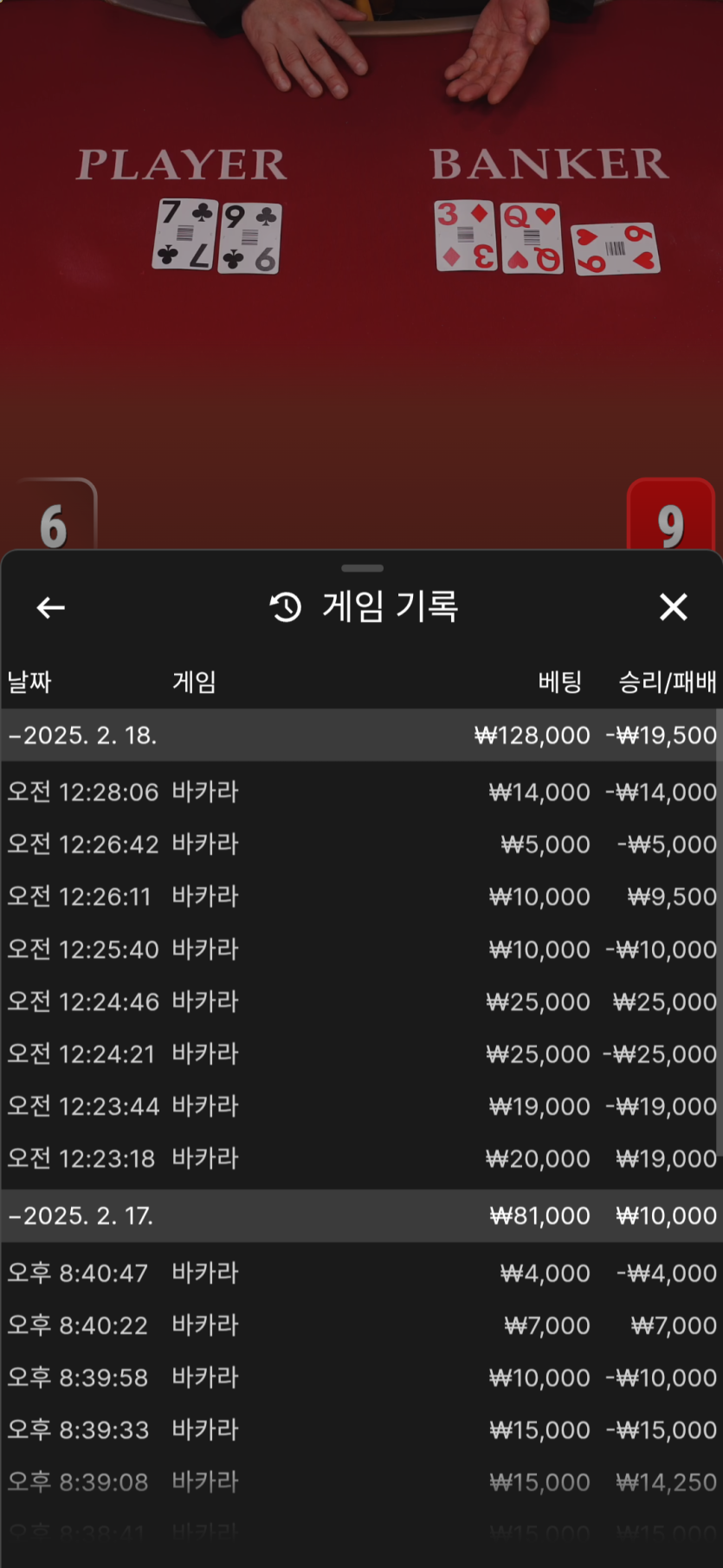This screenshot has width=723, height=1568.
Task: Close the 게임 기록 panel
Action: (673, 607)
